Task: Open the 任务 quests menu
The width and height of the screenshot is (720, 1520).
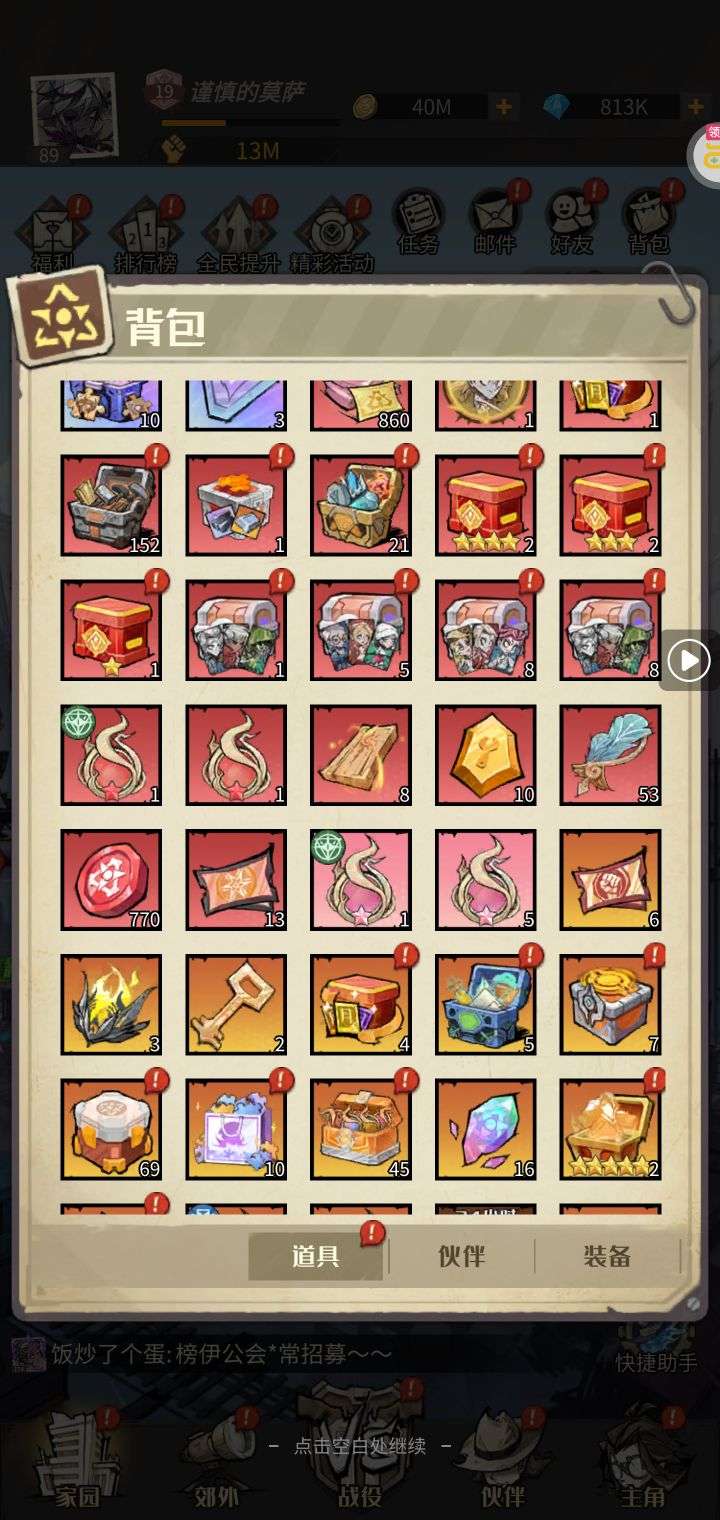Action: [x=418, y=220]
